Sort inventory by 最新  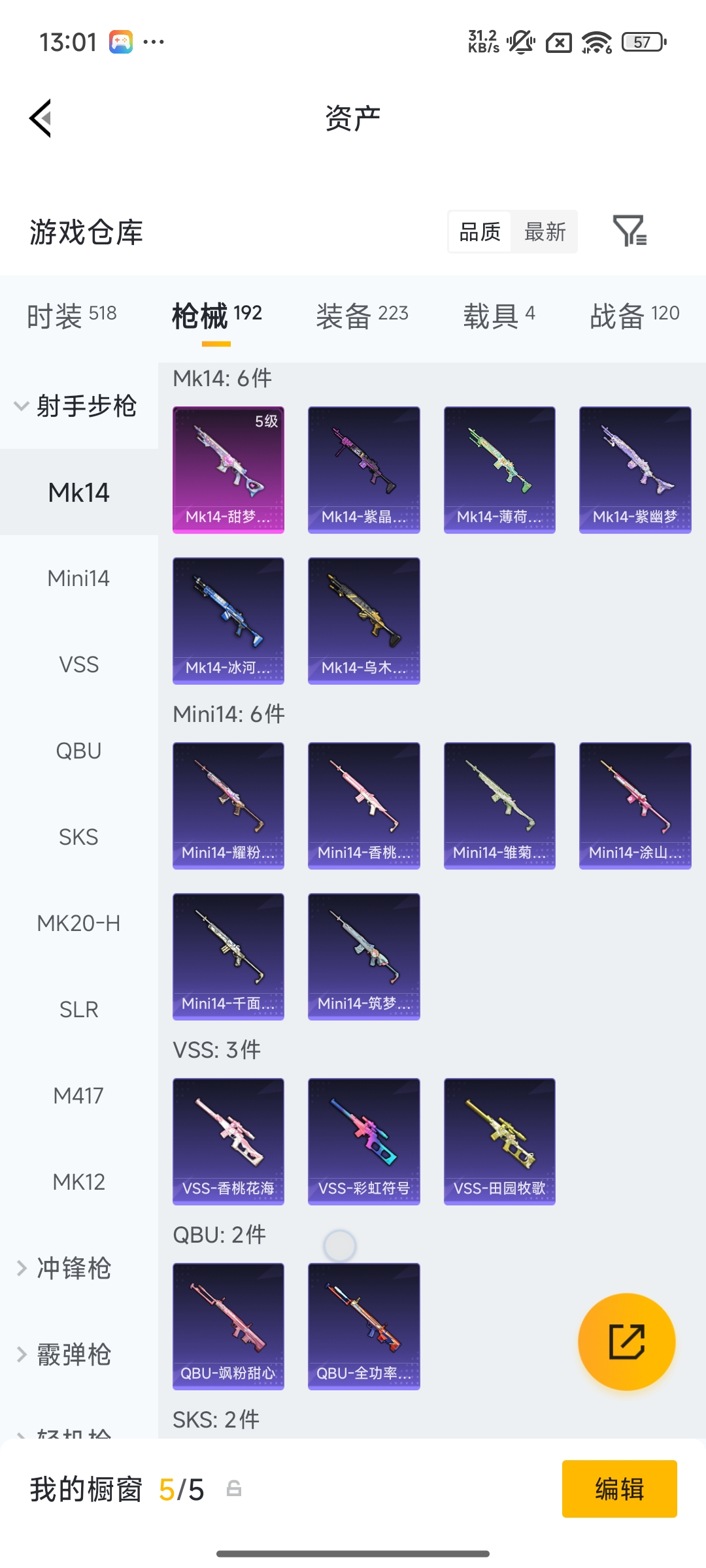click(545, 231)
